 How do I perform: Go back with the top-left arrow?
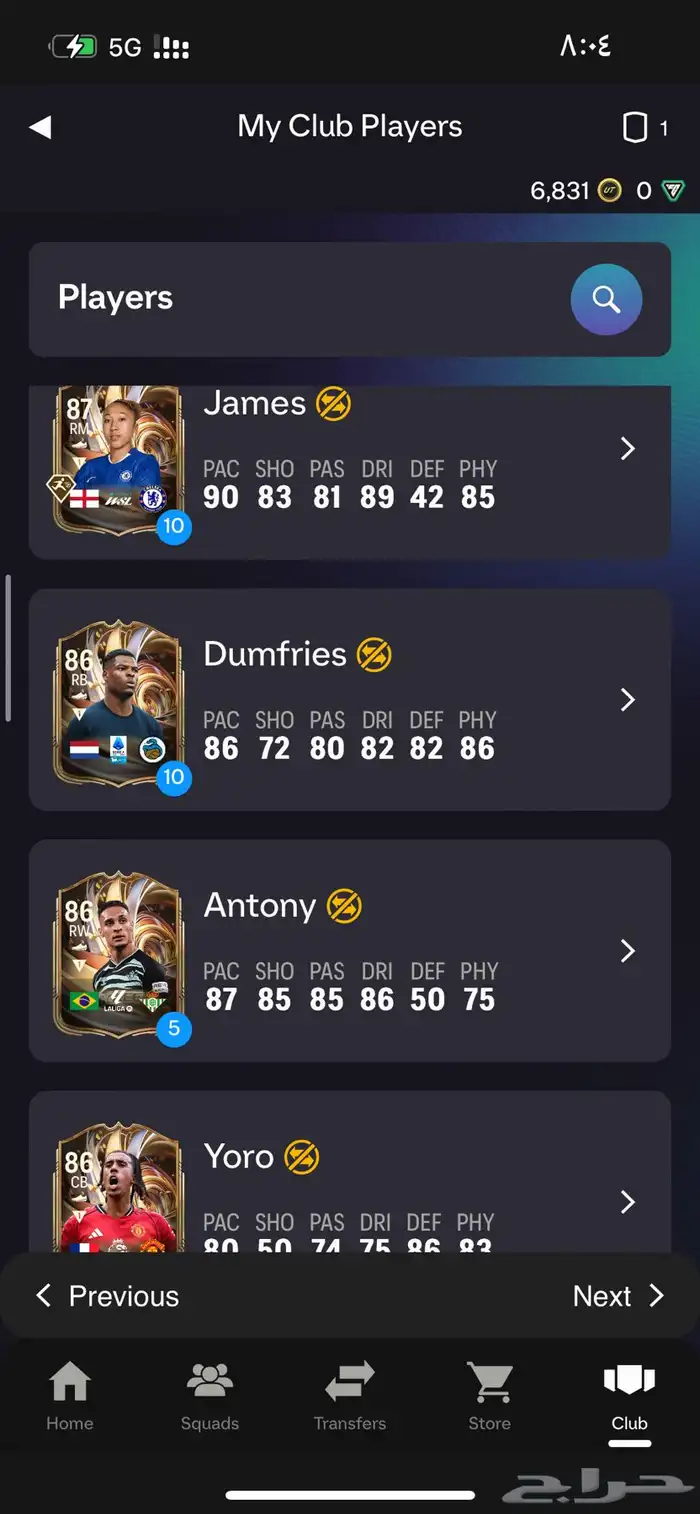pyautogui.click(x=40, y=127)
